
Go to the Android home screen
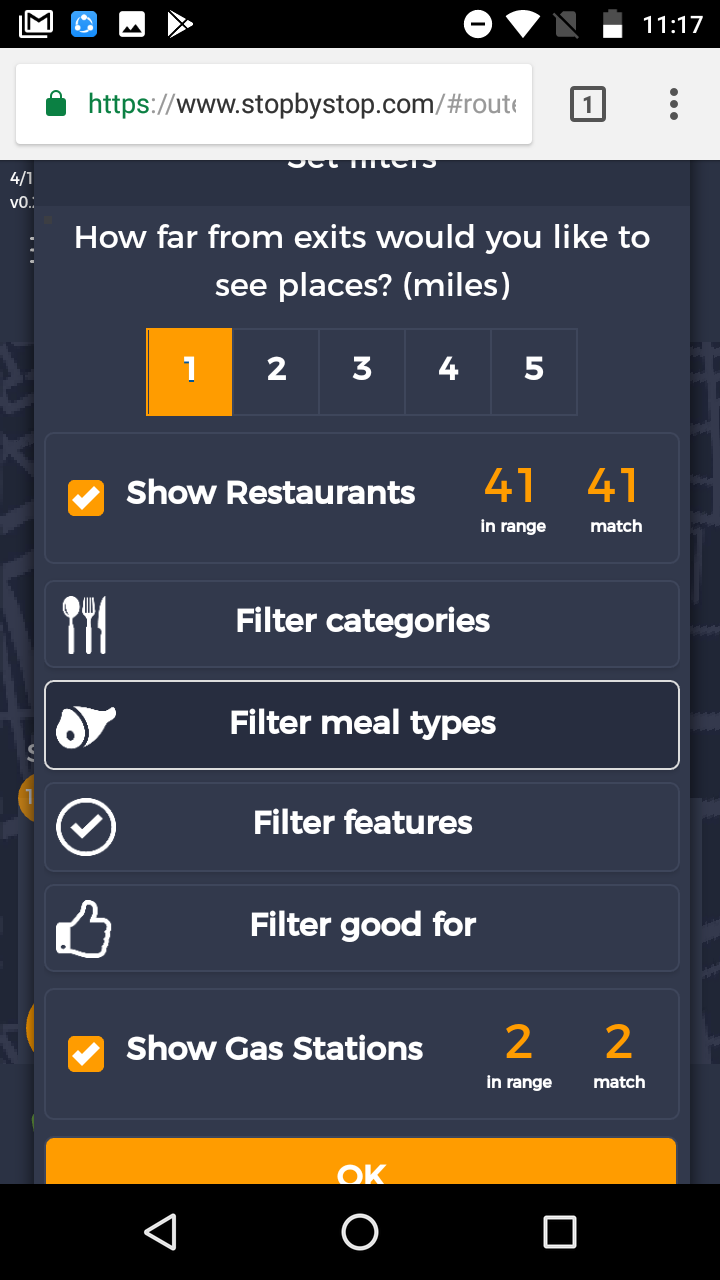pos(360,1232)
